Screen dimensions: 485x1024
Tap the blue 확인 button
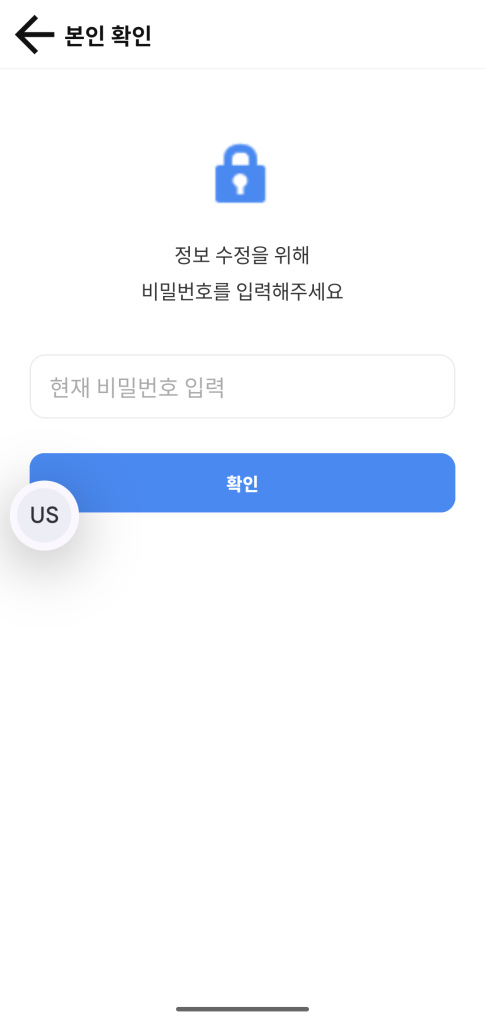pyautogui.click(x=242, y=483)
